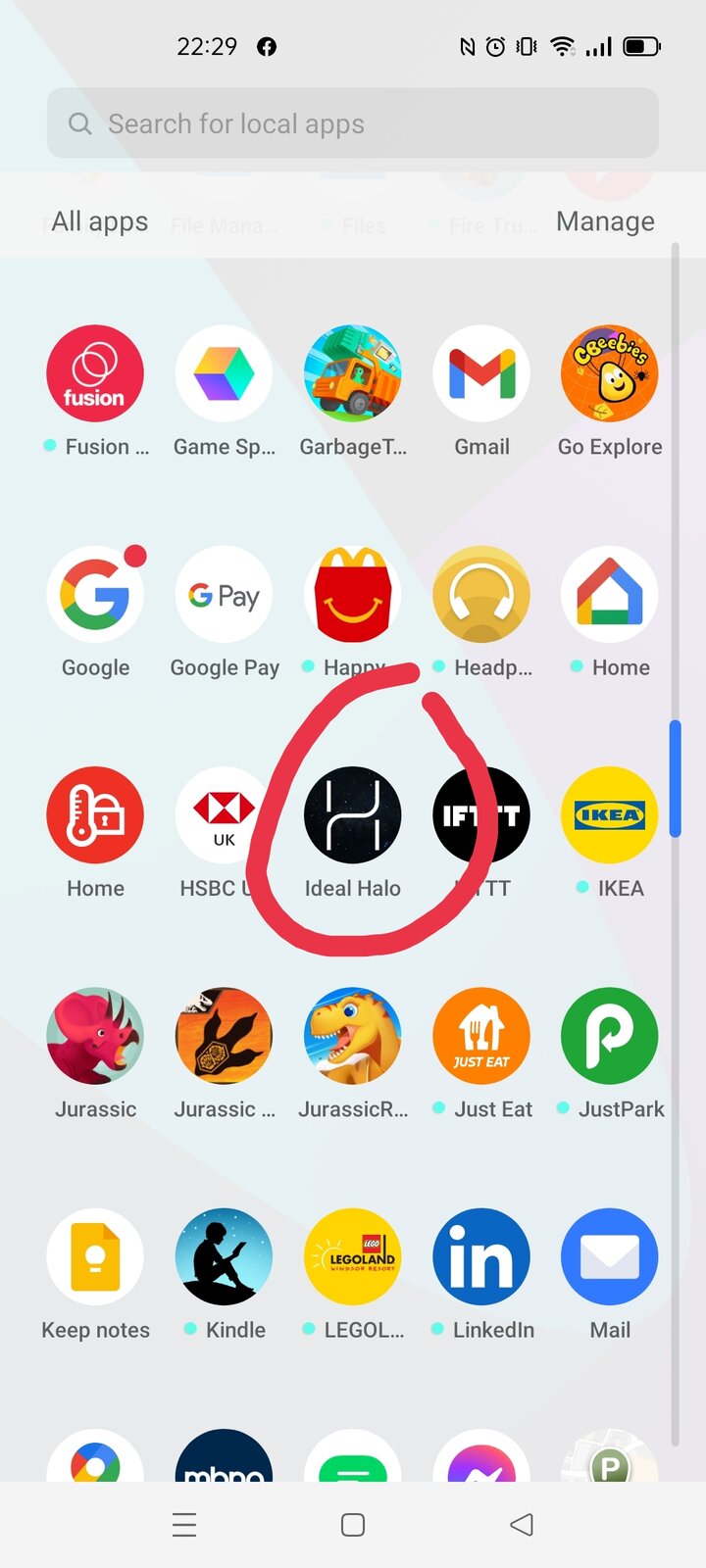
Task: Tap the system back button
Action: [x=522, y=1525]
